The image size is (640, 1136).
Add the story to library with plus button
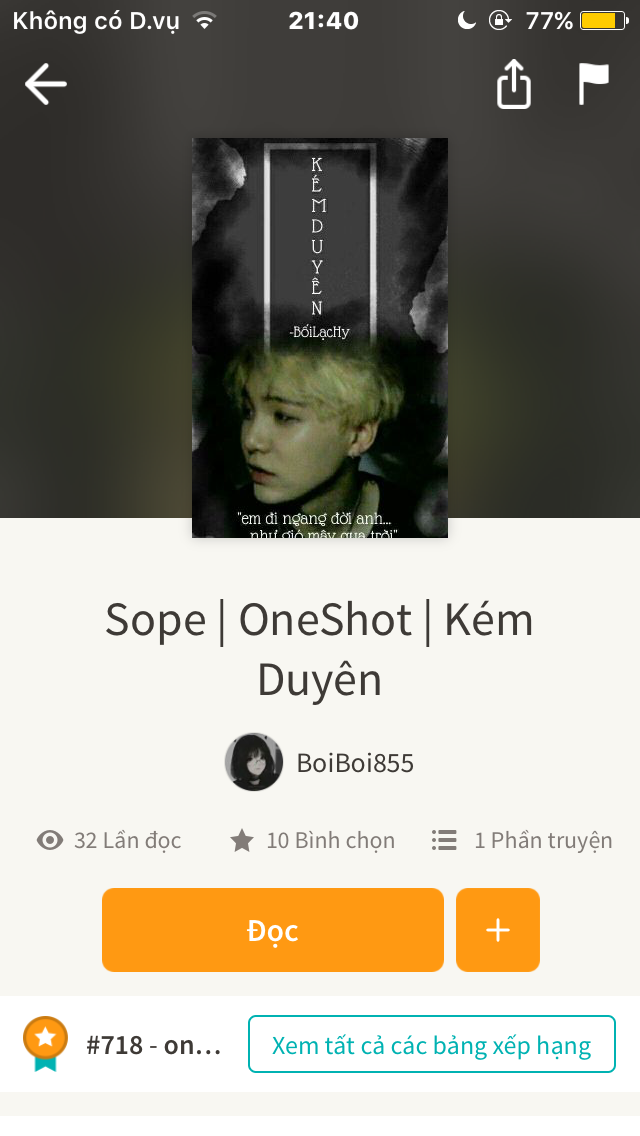point(498,930)
